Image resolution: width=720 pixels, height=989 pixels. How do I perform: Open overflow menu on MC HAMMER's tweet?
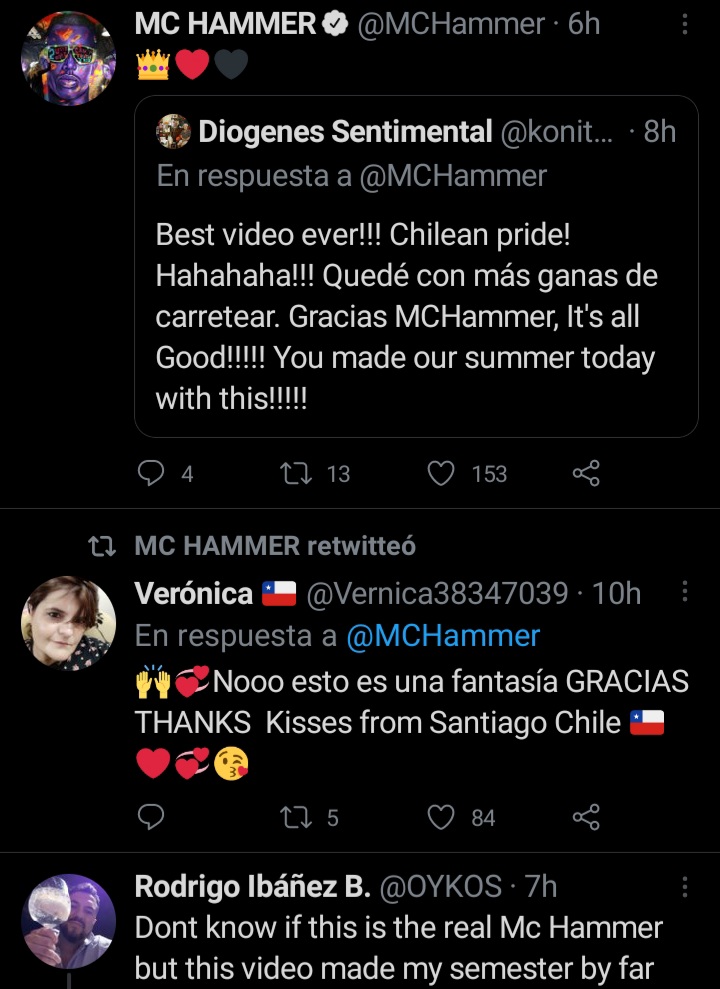click(x=684, y=24)
